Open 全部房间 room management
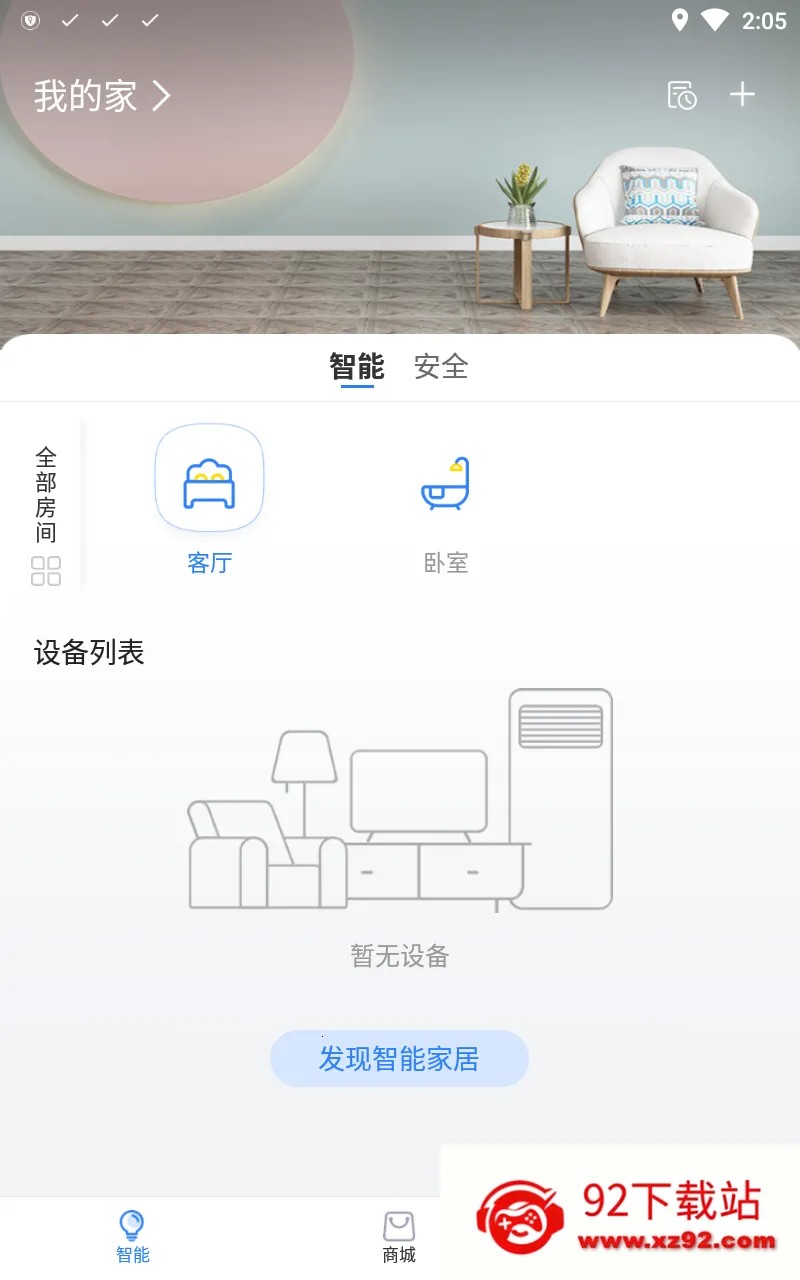 pos(46,515)
